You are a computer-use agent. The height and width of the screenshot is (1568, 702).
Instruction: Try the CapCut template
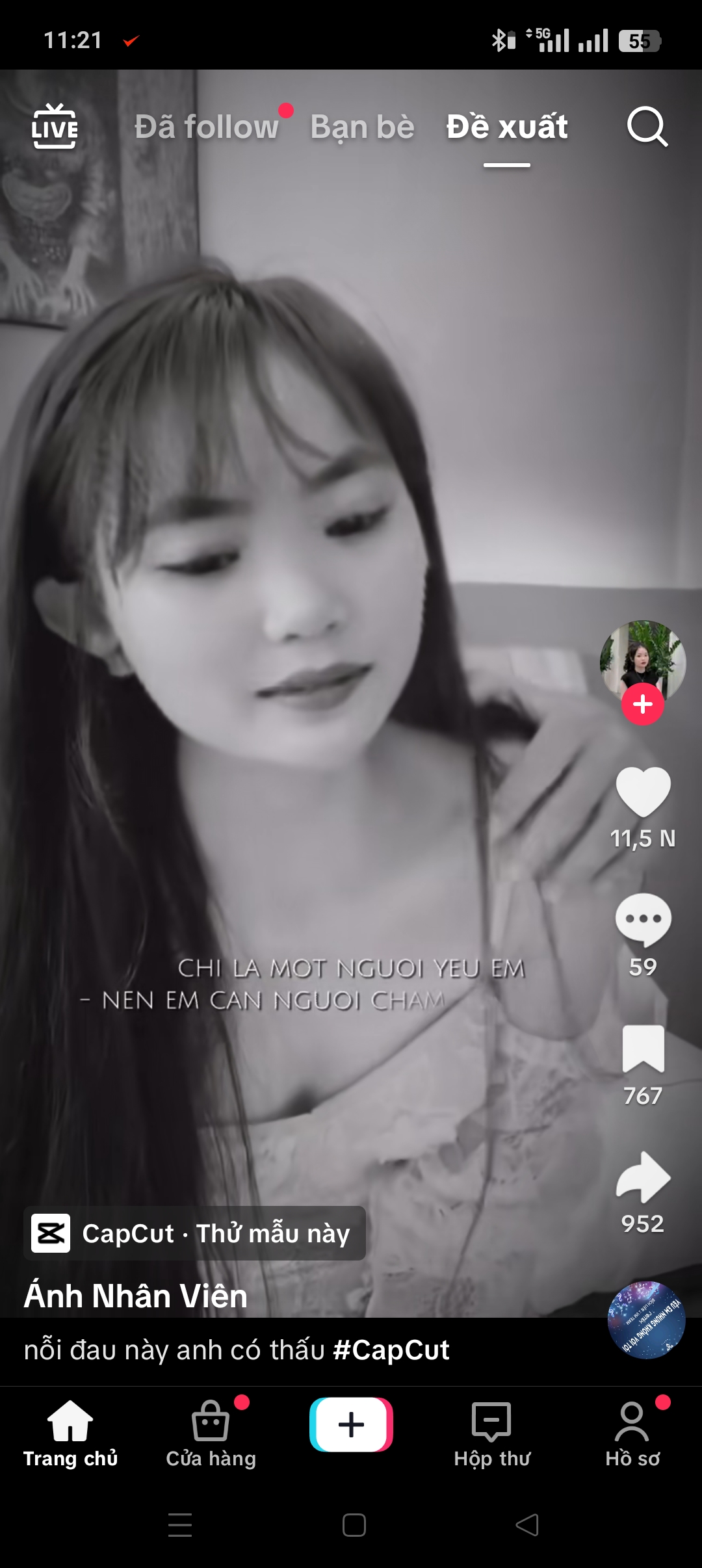pyautogui.click(x=195, y=1233)
